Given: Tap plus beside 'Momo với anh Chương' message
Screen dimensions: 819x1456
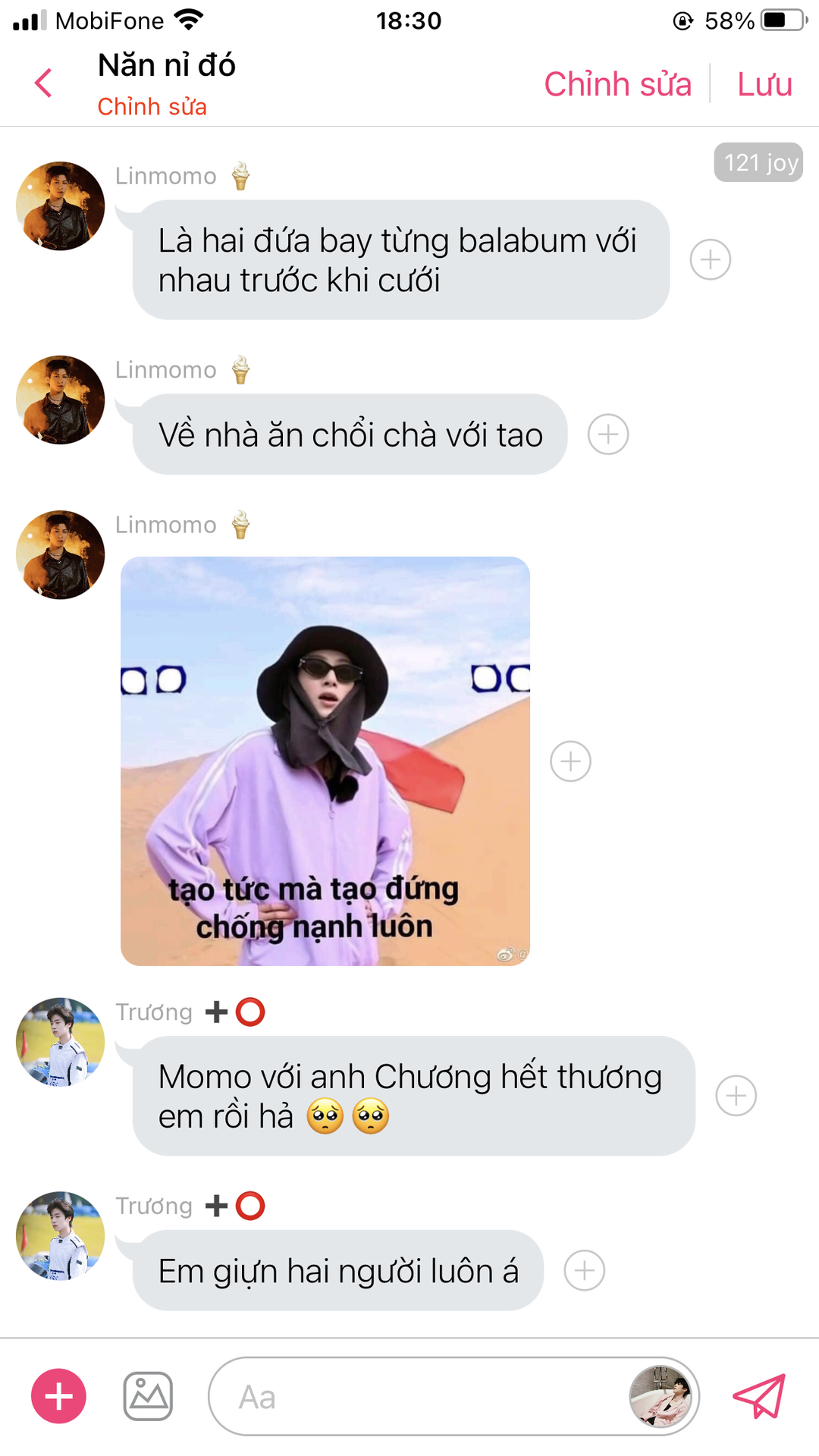Looking at the screenshot, I should pyautogui.click(x=736, y=1096).
